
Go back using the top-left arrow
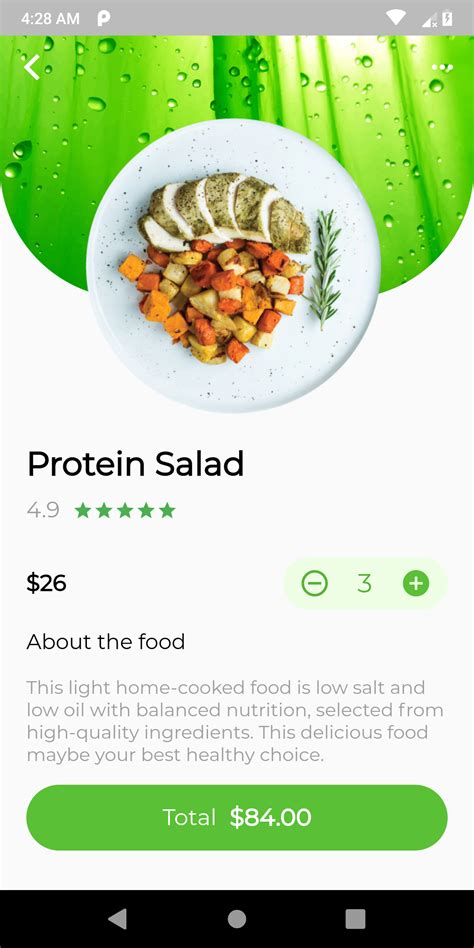(32, 67)
